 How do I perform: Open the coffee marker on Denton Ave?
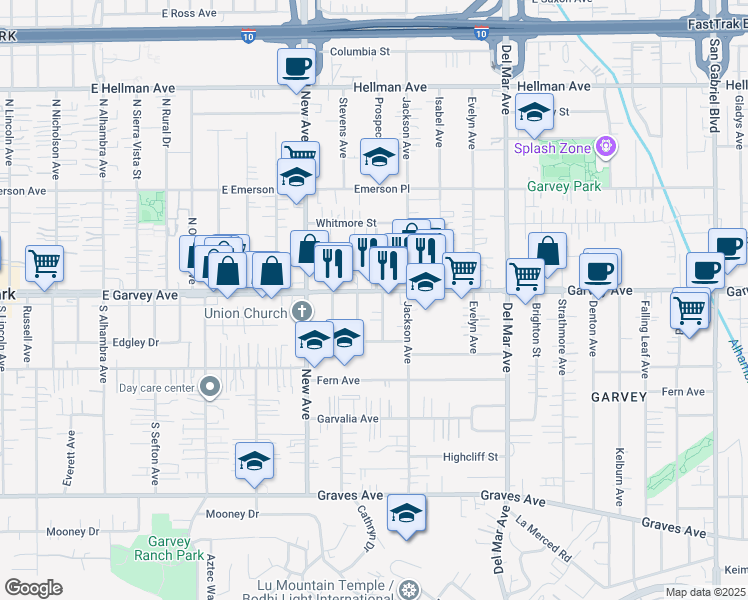(x=600, y=272)
